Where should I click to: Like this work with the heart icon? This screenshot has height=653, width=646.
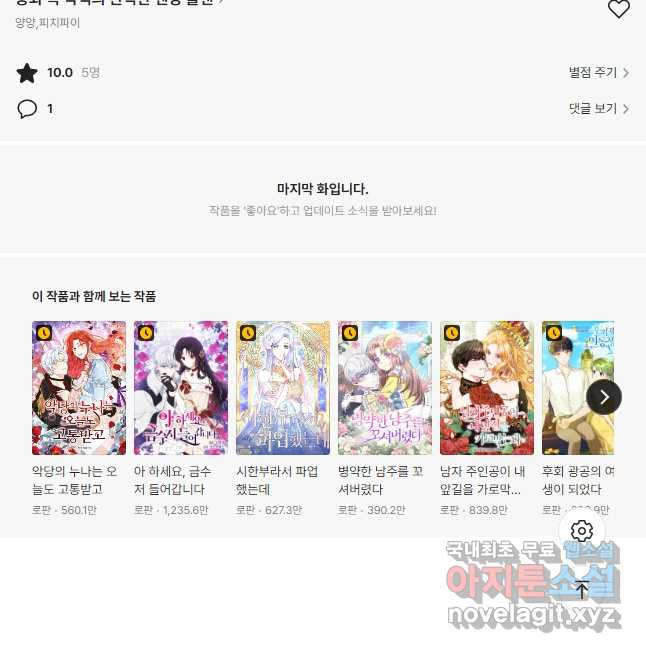coord(619,10)
